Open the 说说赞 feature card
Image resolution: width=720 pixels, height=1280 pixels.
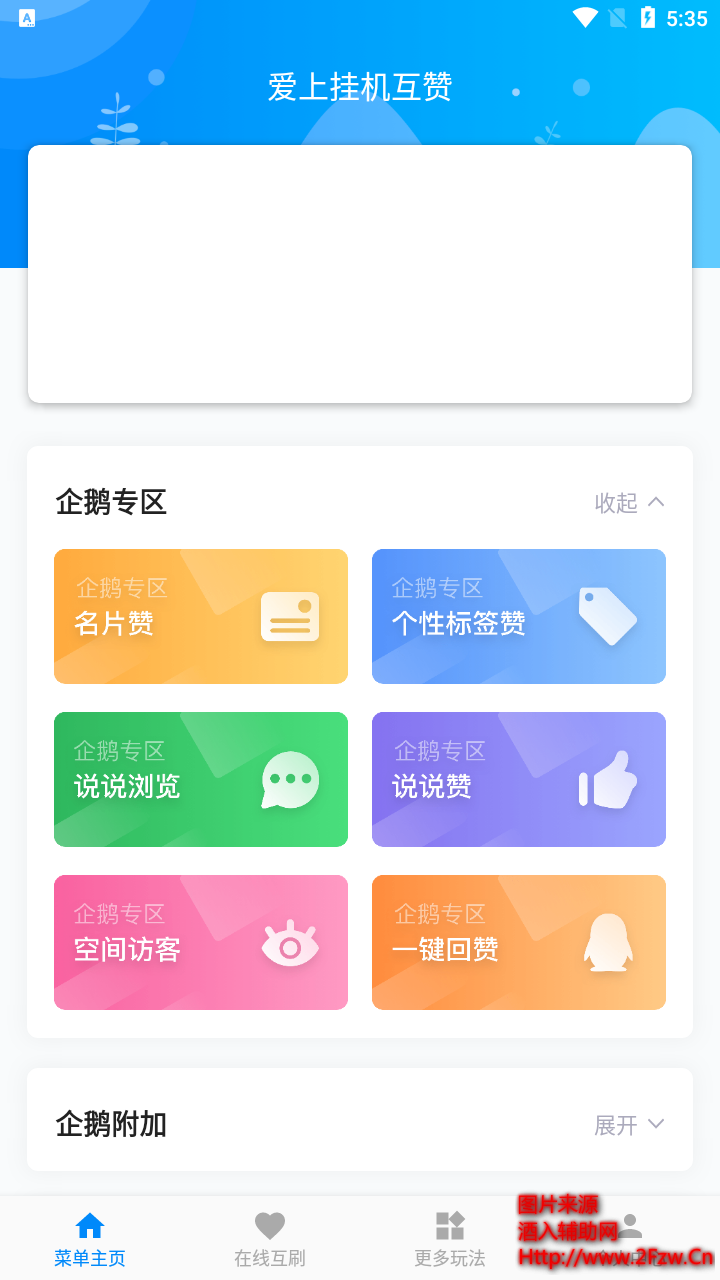(x=519, y=779)
